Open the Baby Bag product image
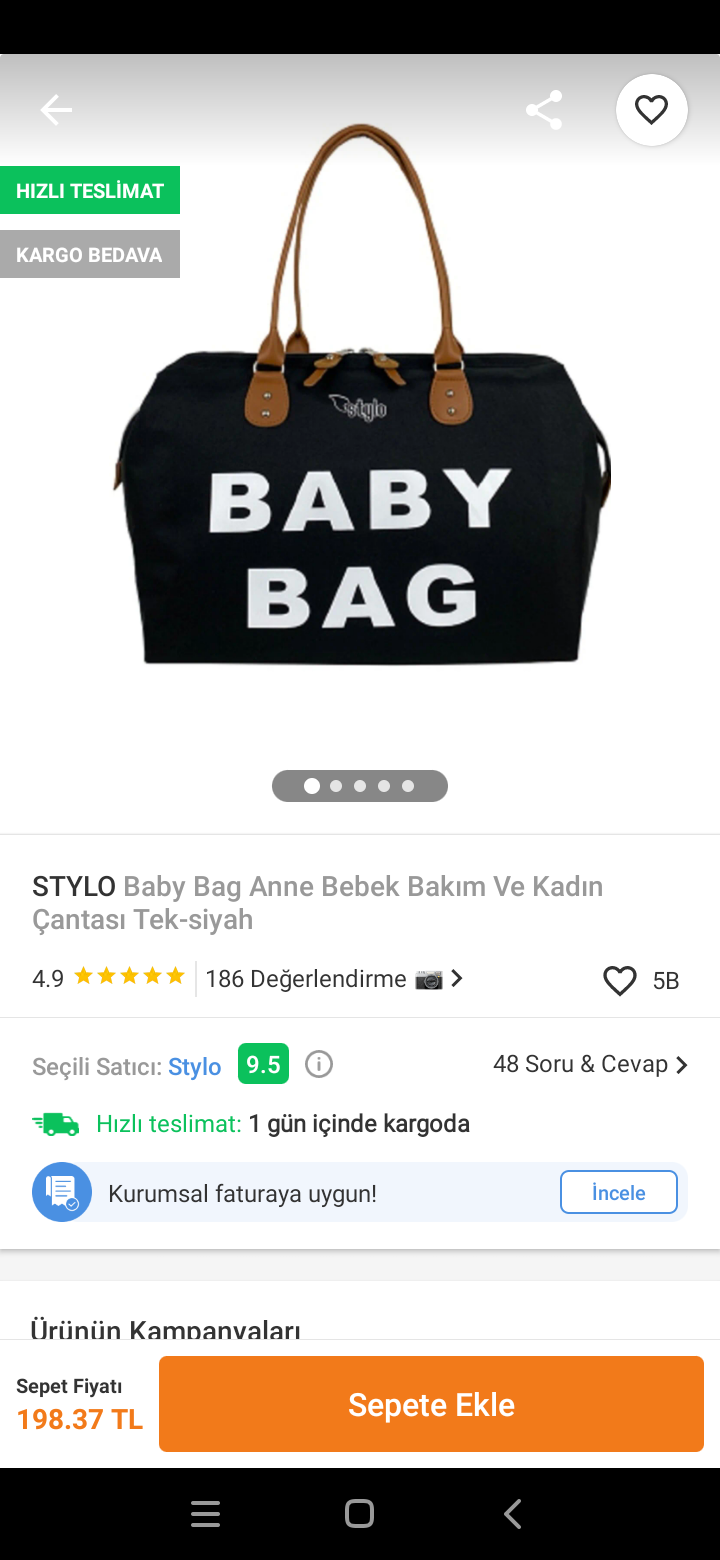Screen dimensions: 720x1560 pos(360,450)
